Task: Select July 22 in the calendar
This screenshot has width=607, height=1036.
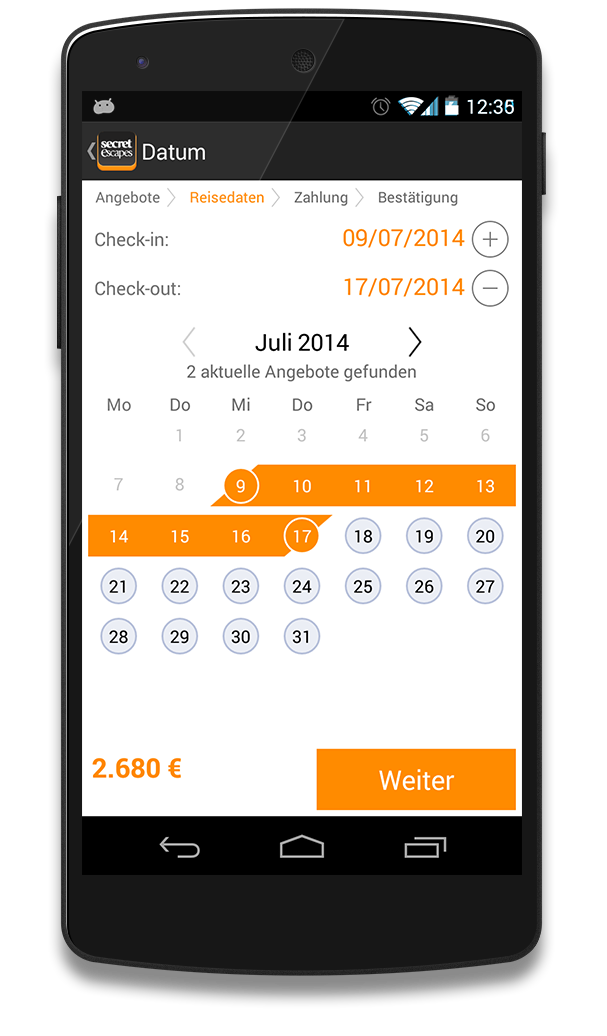Action: tap(180, 586)
